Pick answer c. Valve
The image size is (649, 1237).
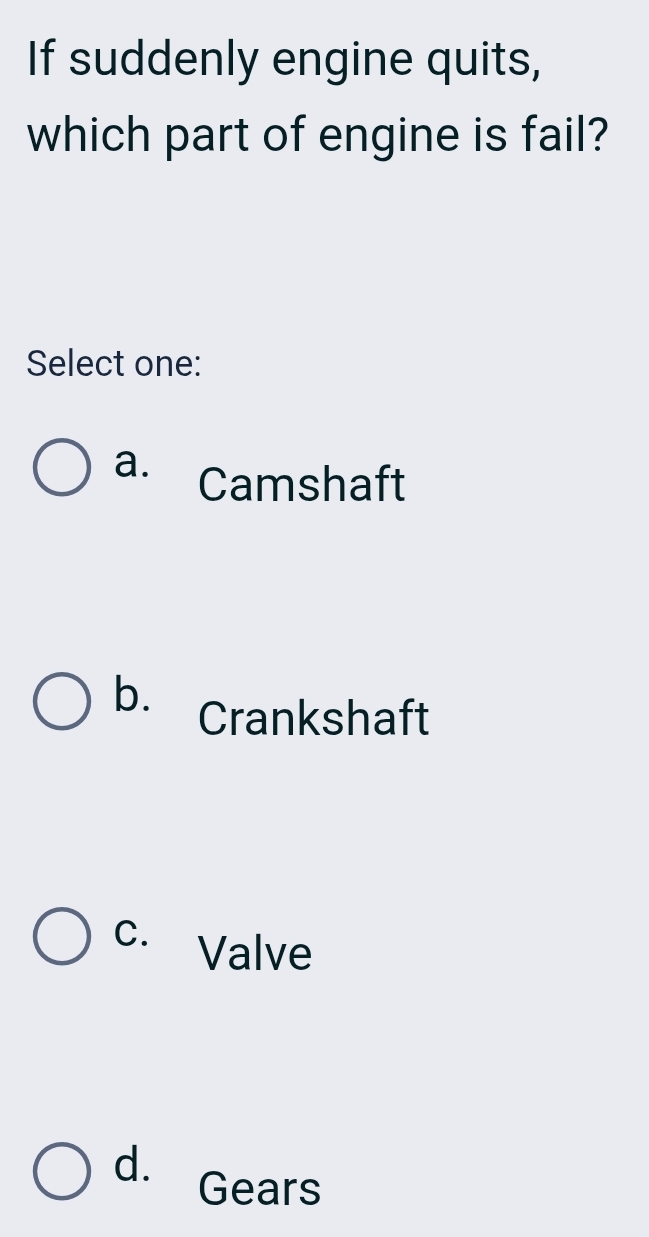tap(62, 937)
